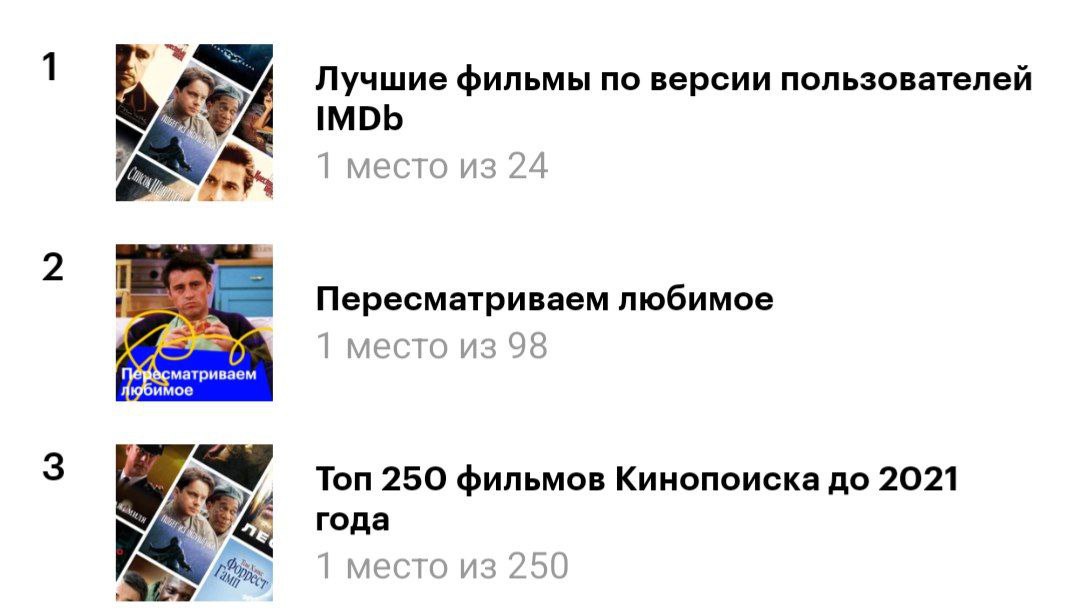The image size is (1080, 614).
Task: Open the 'Пересматриваем любимое' list
Action: pyautogui.click(x=544, y=299)
